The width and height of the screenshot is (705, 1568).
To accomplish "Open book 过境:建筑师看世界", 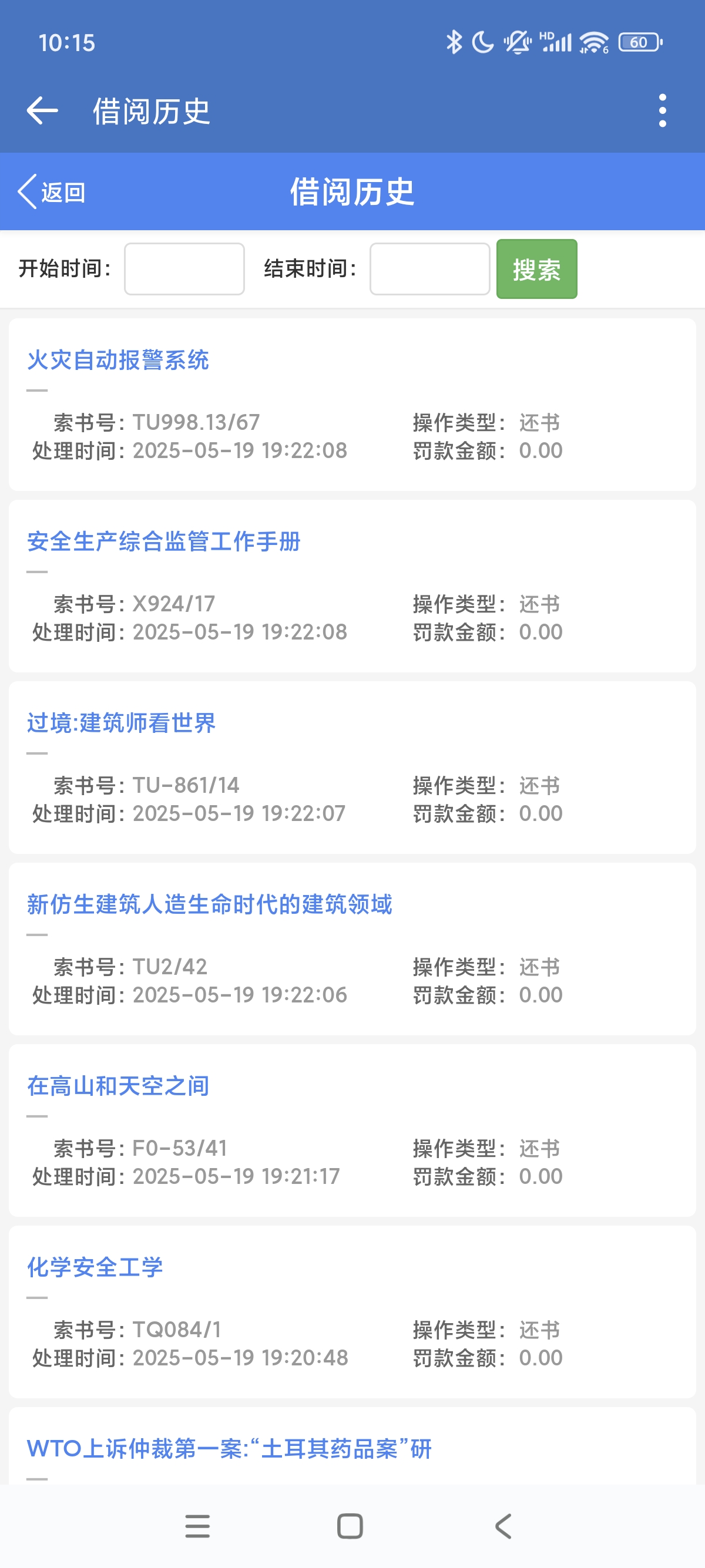I will [x=121, y=722].
